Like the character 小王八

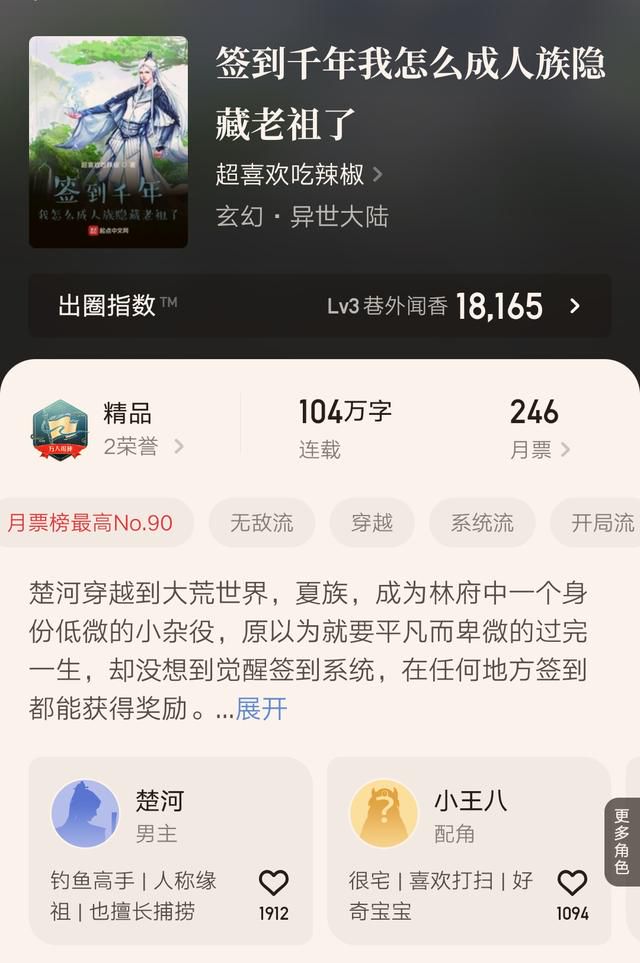coord(572,883)
